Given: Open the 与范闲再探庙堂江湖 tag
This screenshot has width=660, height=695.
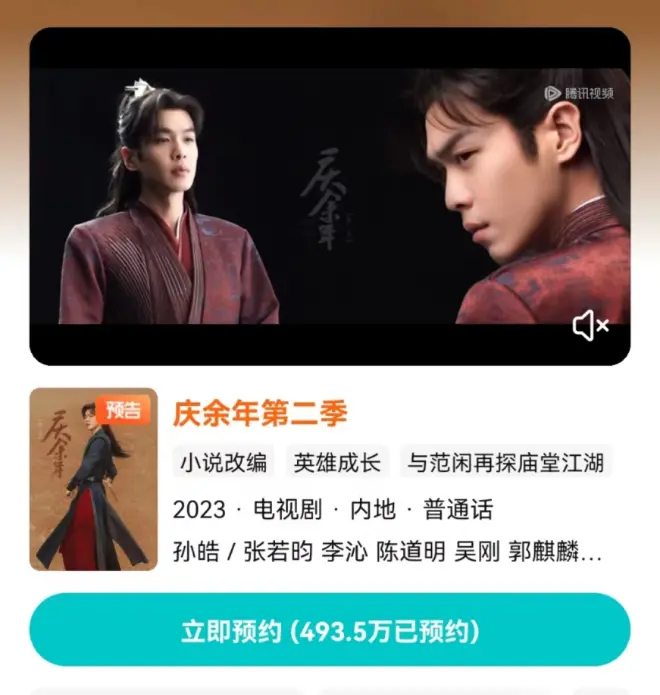Looking at the screenshot, I should [x=505, y=462].
